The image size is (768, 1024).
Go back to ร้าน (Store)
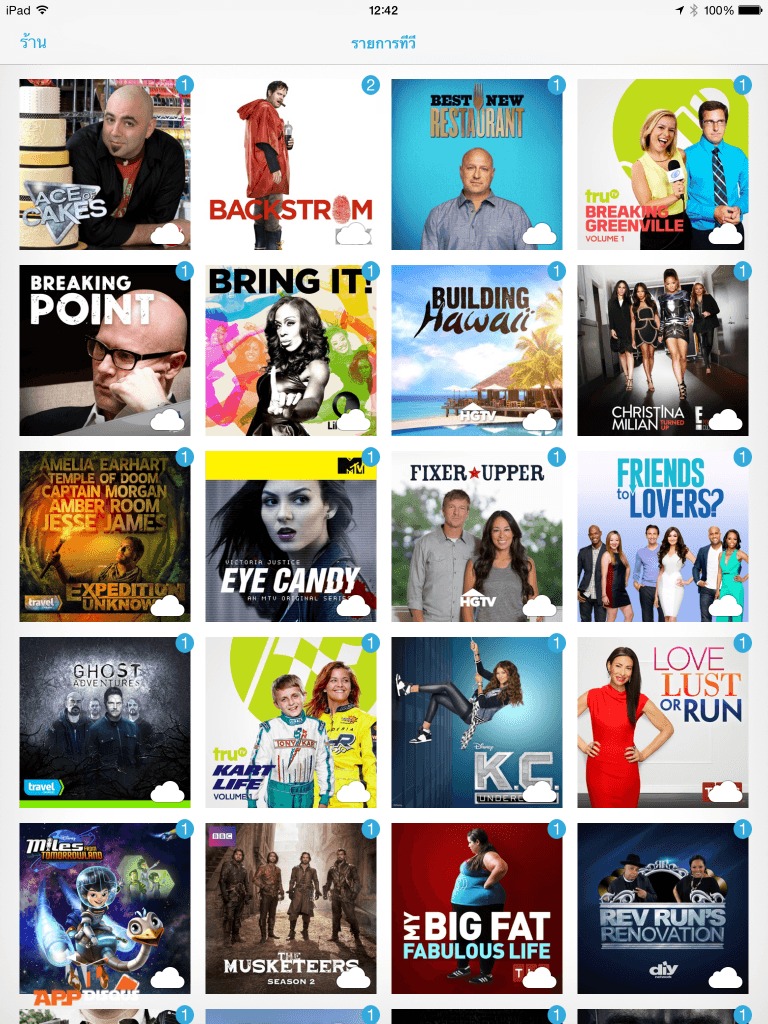(x=33, y=43)
